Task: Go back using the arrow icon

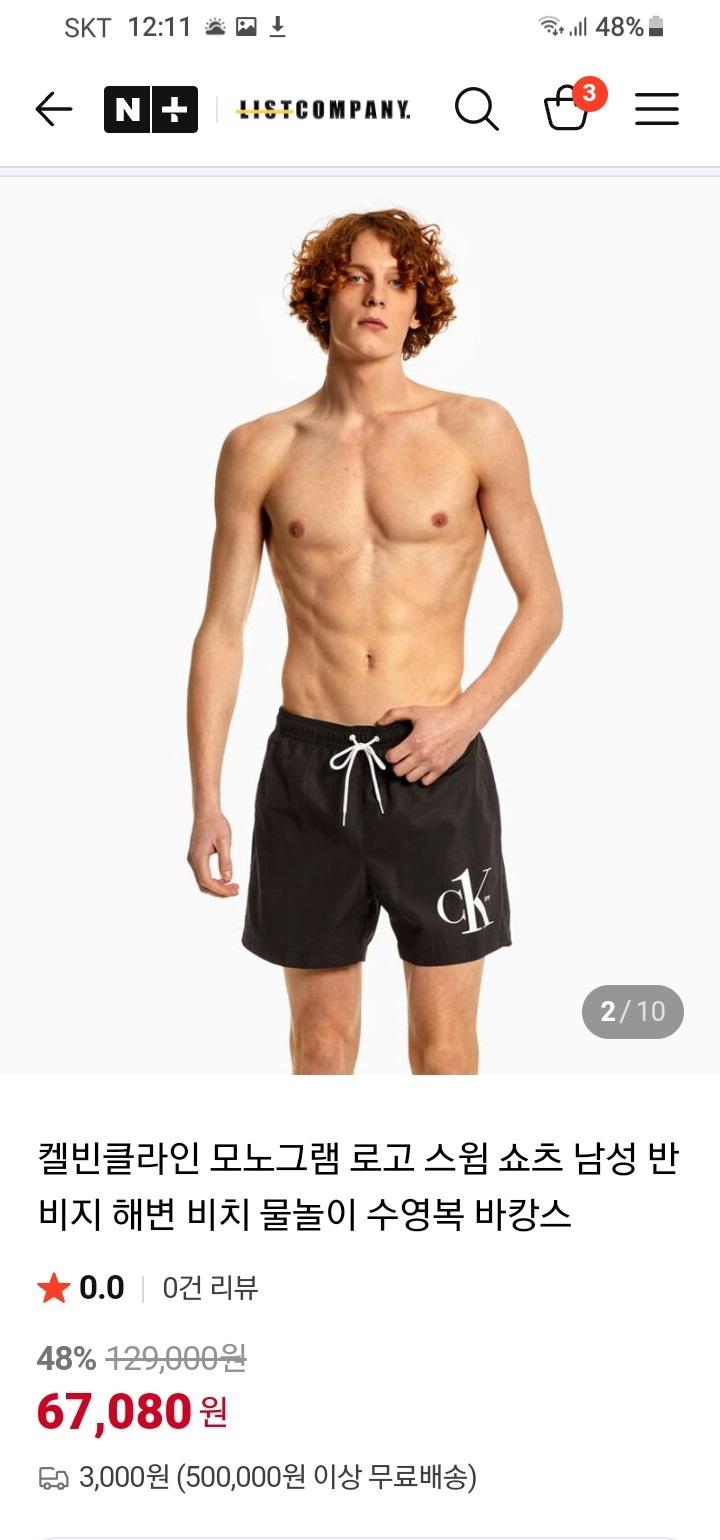Action: pyautogui.click(x=53, y=109)
